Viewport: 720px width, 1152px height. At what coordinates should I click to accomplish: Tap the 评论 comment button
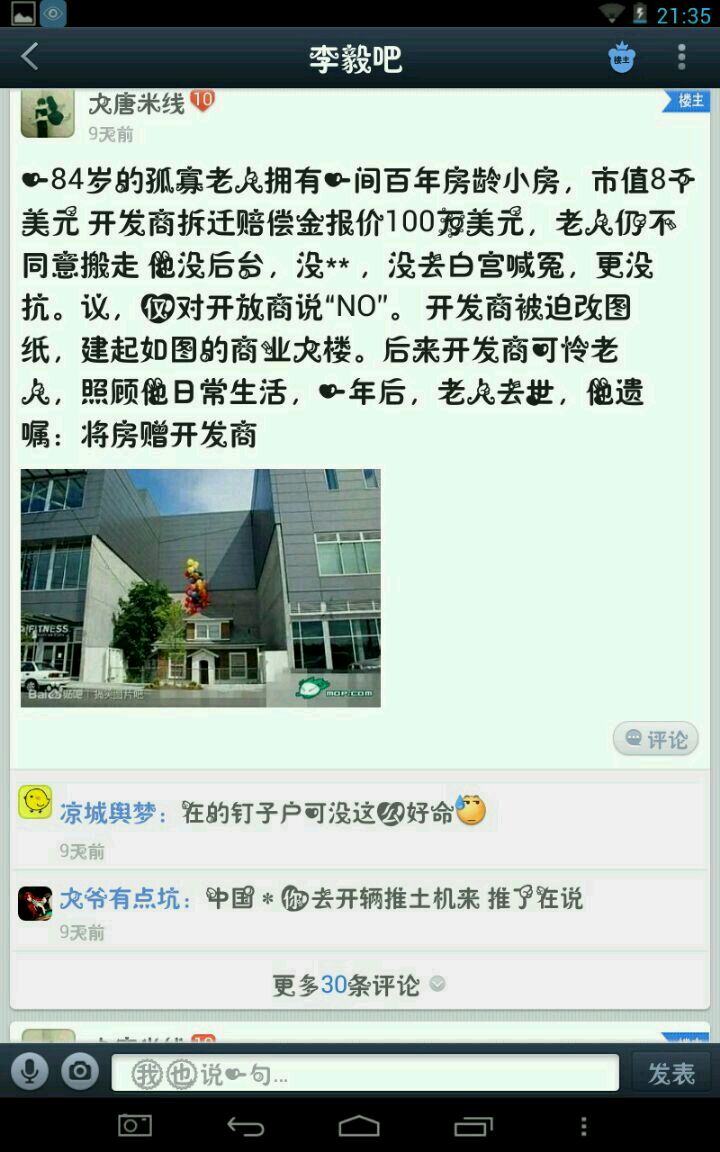[x=656, y=739]
